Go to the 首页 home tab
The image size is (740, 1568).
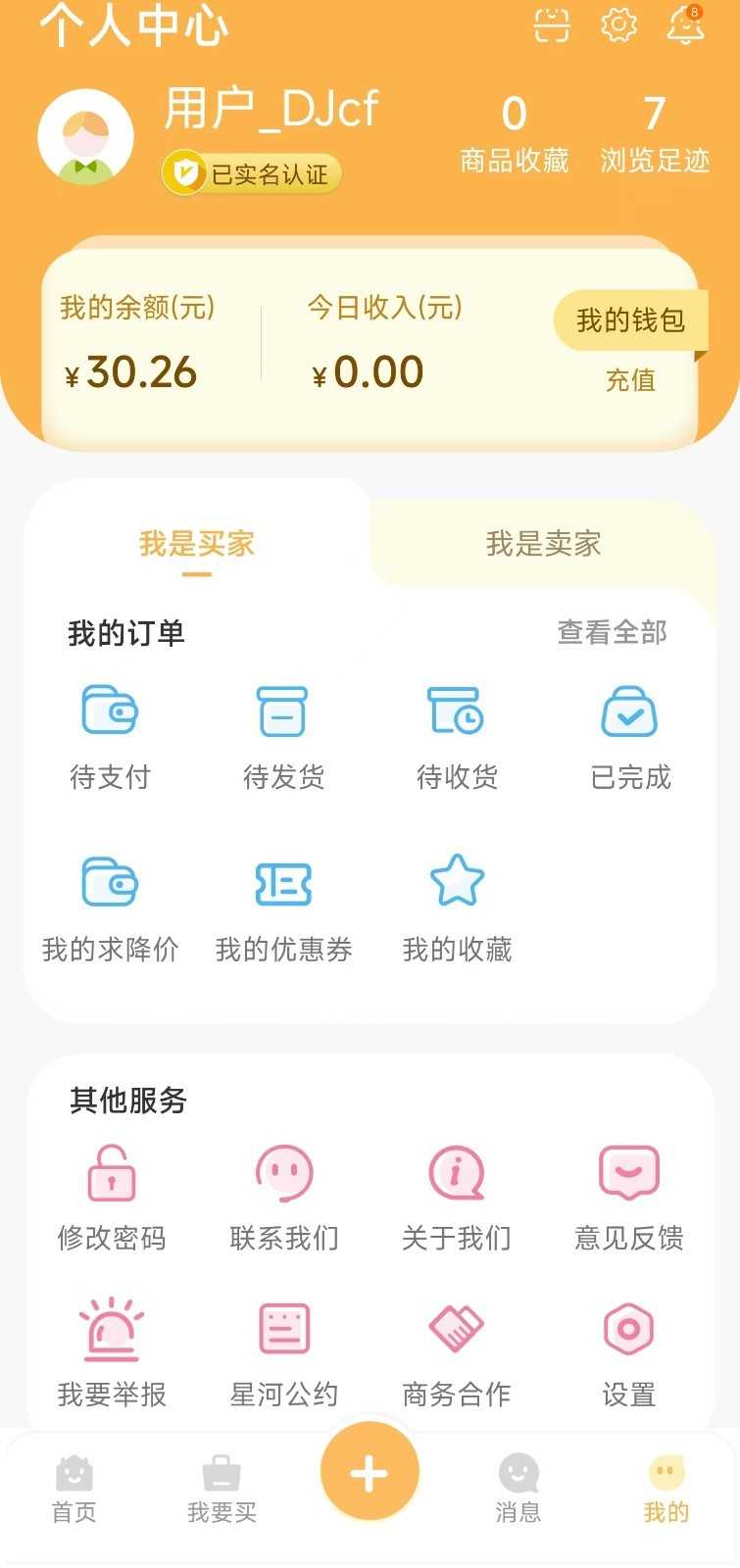[x=74, y=1489]
